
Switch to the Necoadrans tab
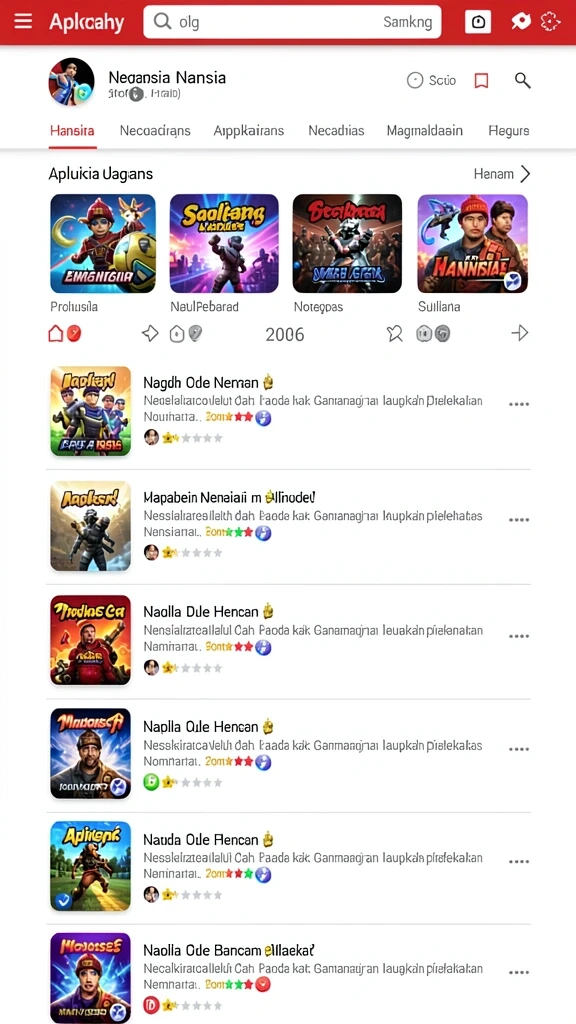pos(155,131)
